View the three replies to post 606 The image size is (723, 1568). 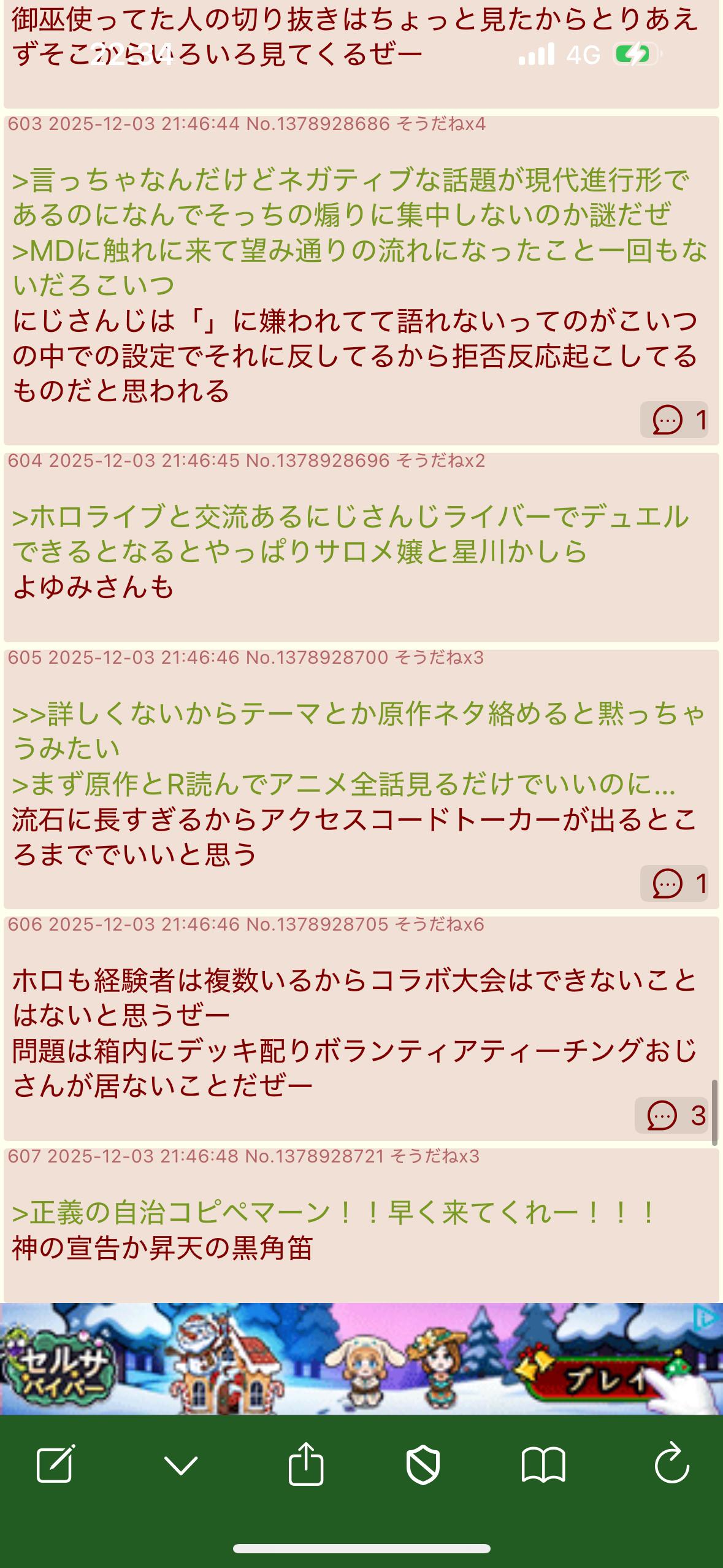tap(671, 1115)
